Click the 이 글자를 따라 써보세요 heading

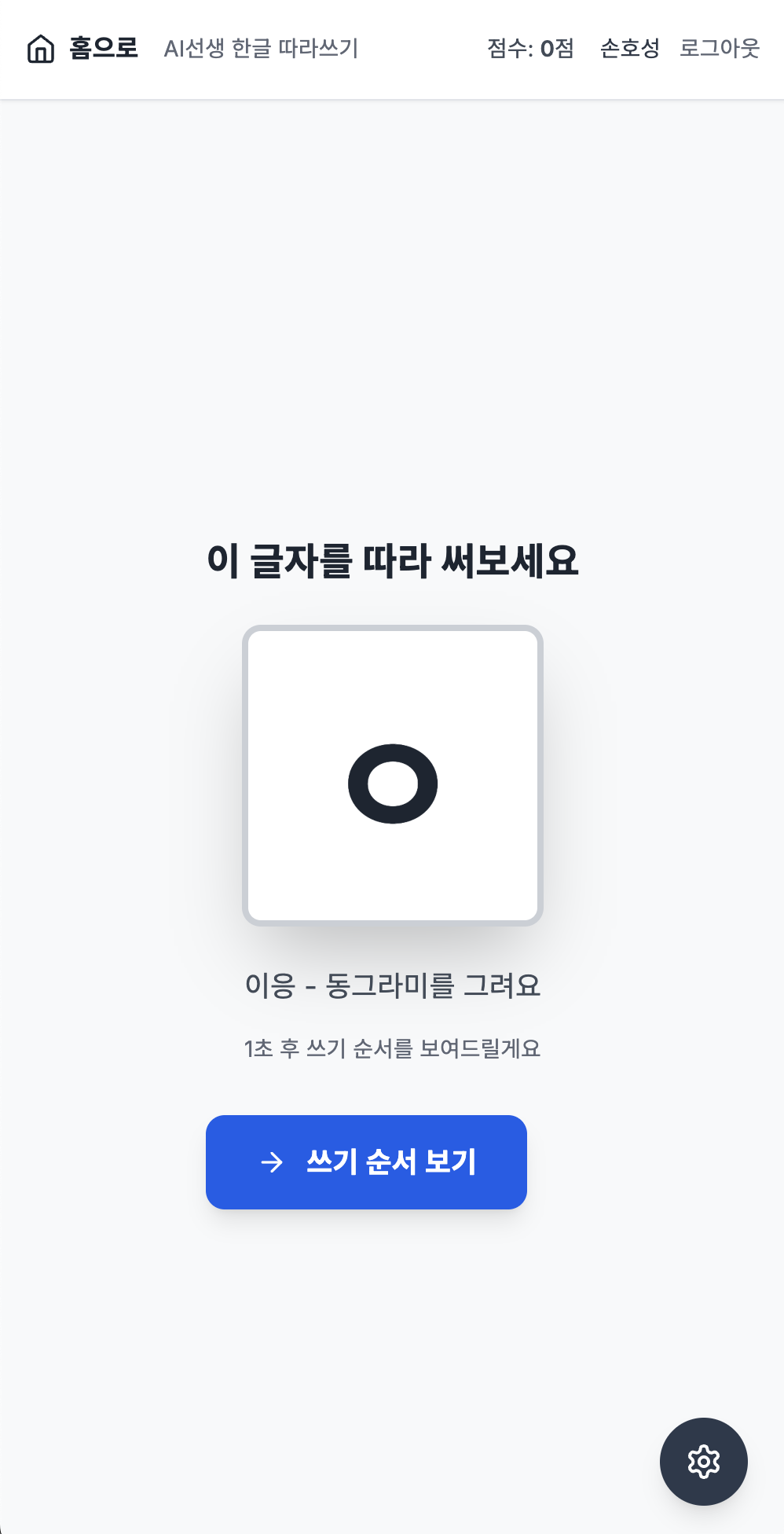click(x=393, y=559)
